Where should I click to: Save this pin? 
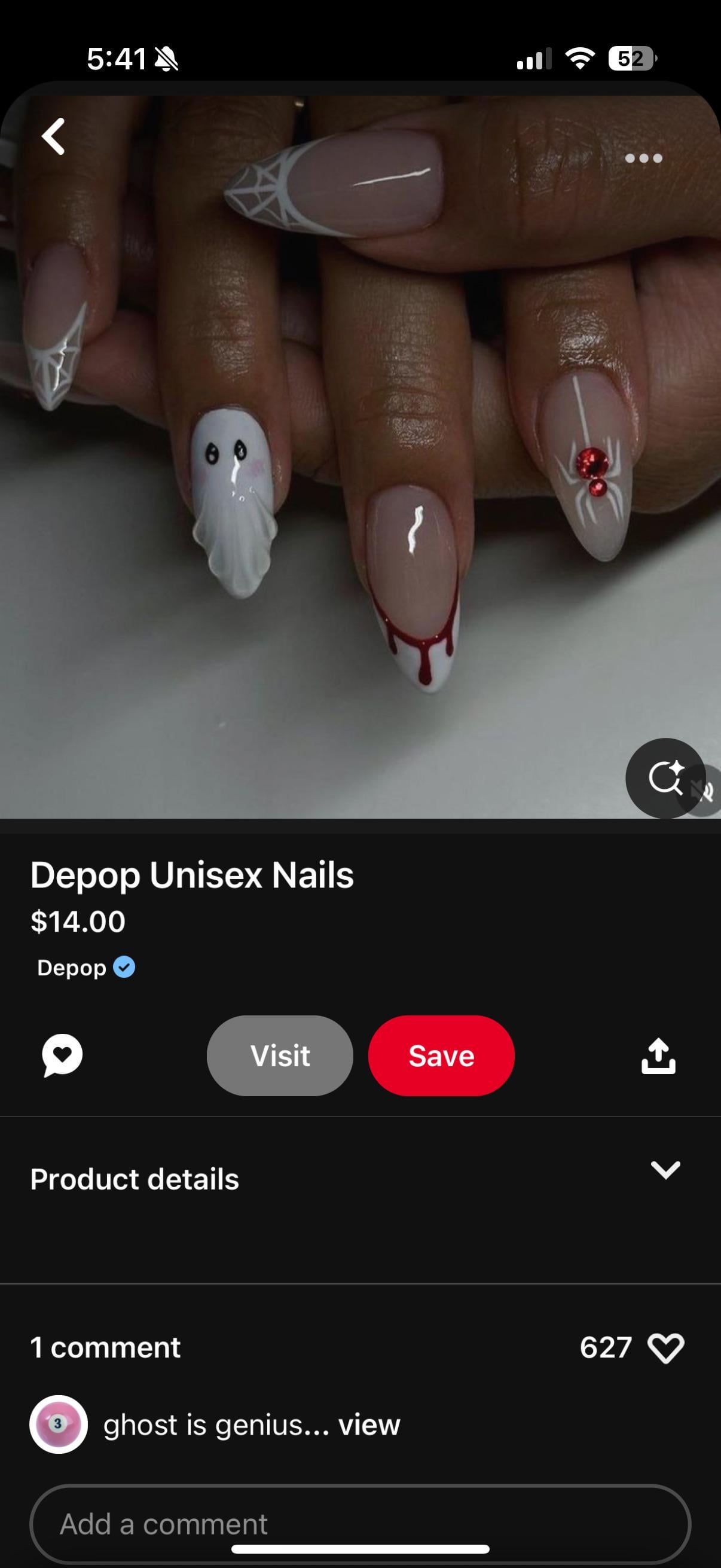(441, 1055)
